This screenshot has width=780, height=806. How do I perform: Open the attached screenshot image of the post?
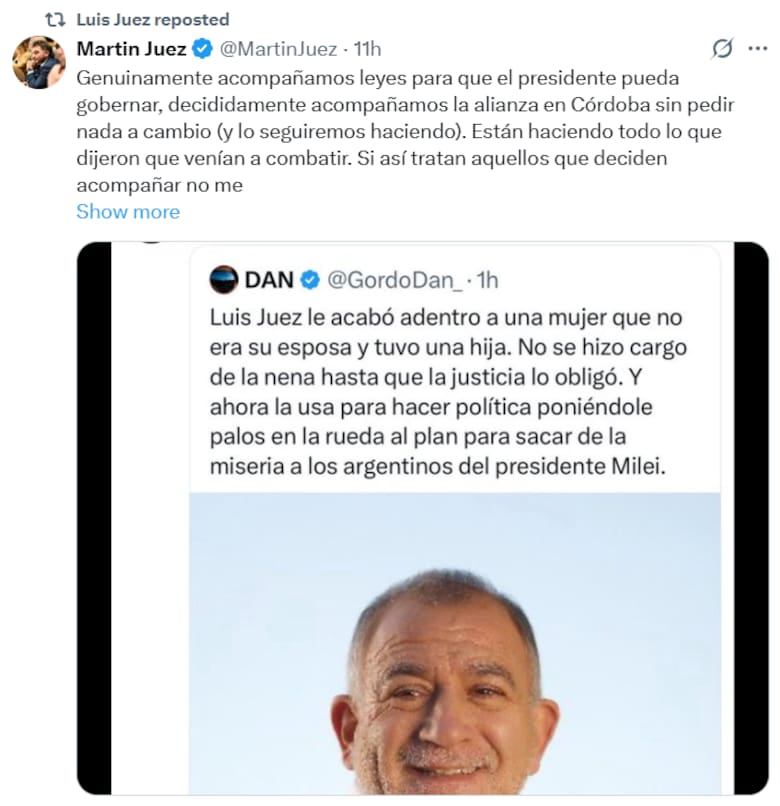[422, 518]
